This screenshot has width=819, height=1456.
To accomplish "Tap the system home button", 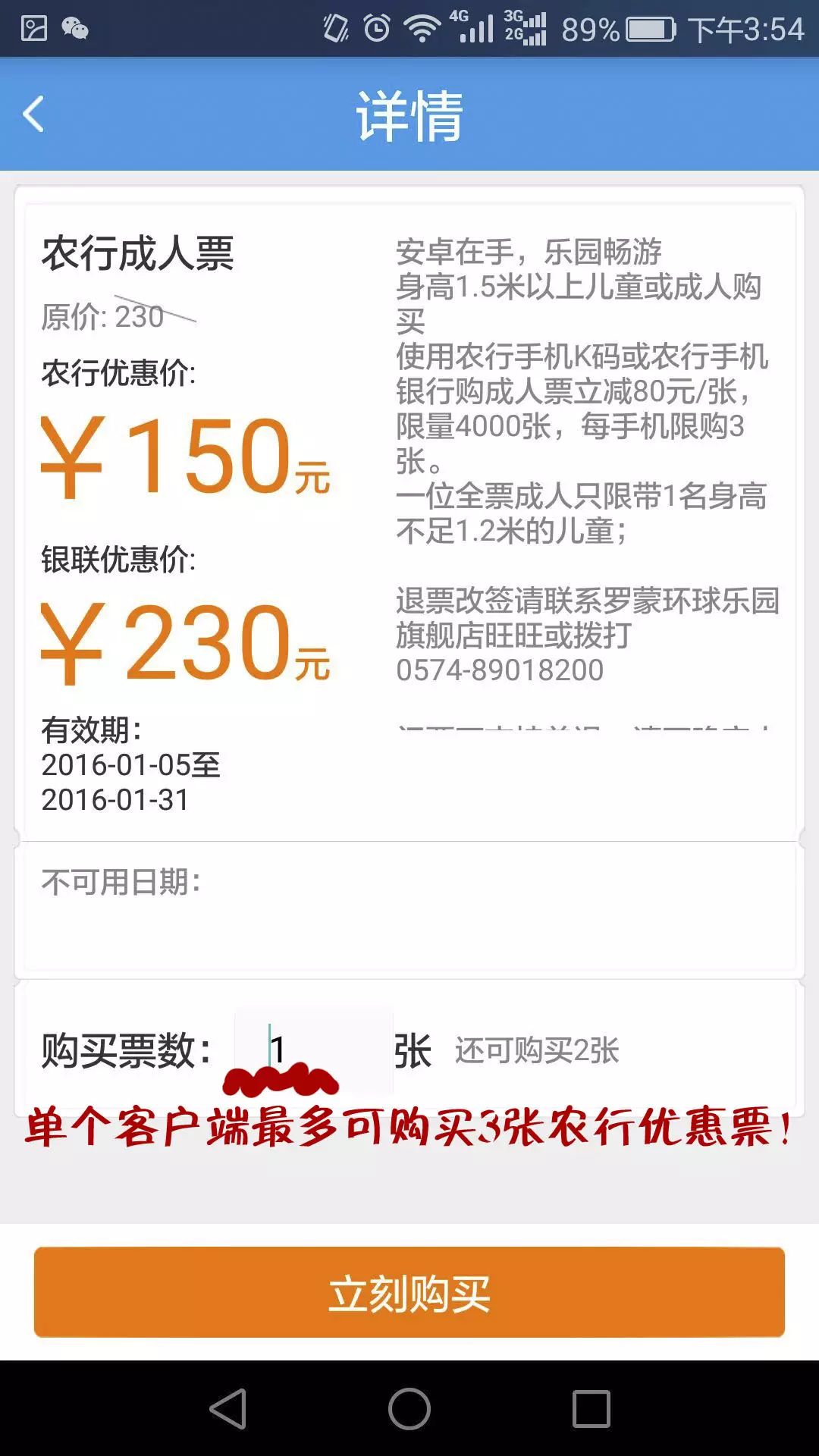I will (409, 1409).
